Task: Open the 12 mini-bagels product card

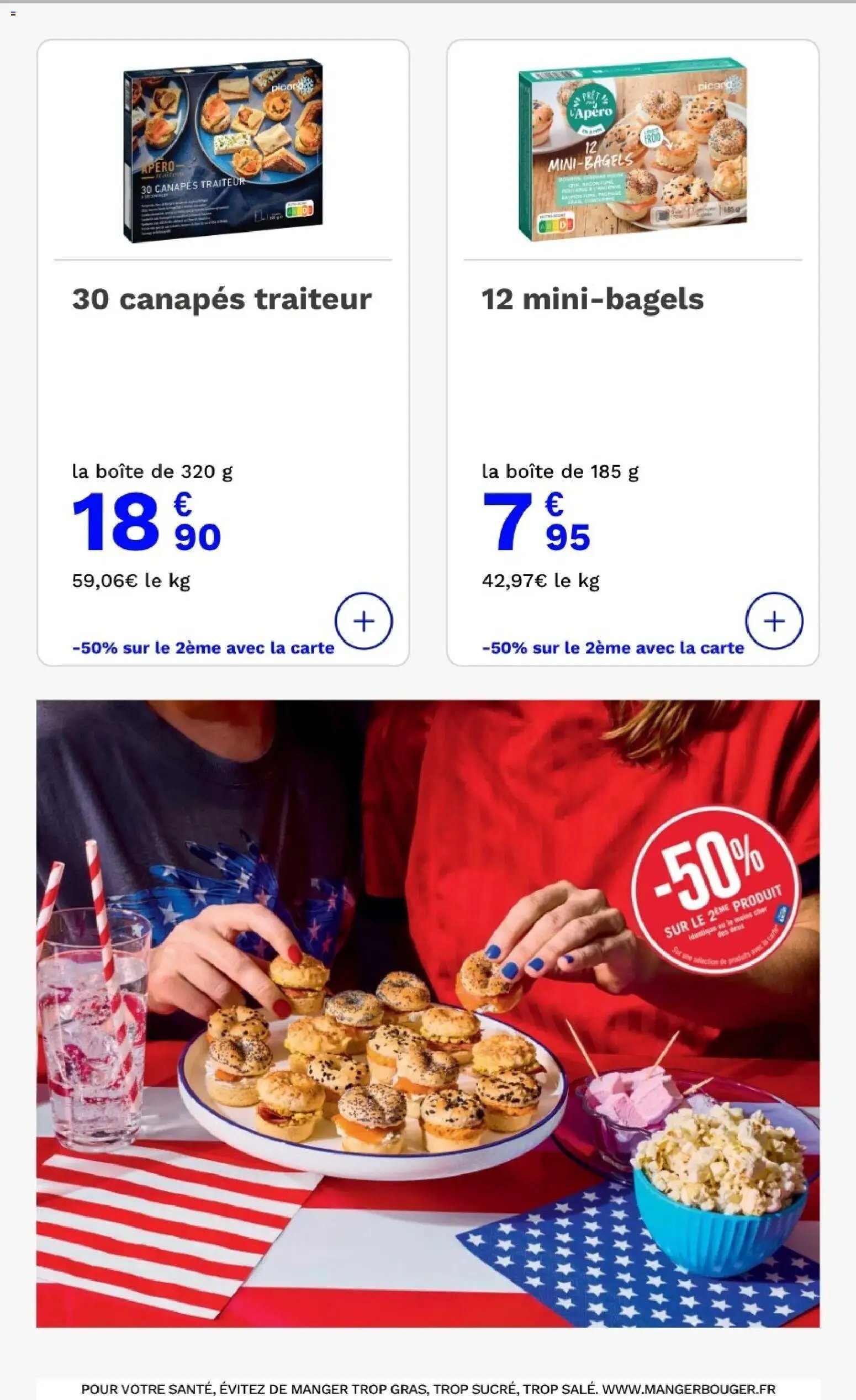Action: [x=633, y=352]
